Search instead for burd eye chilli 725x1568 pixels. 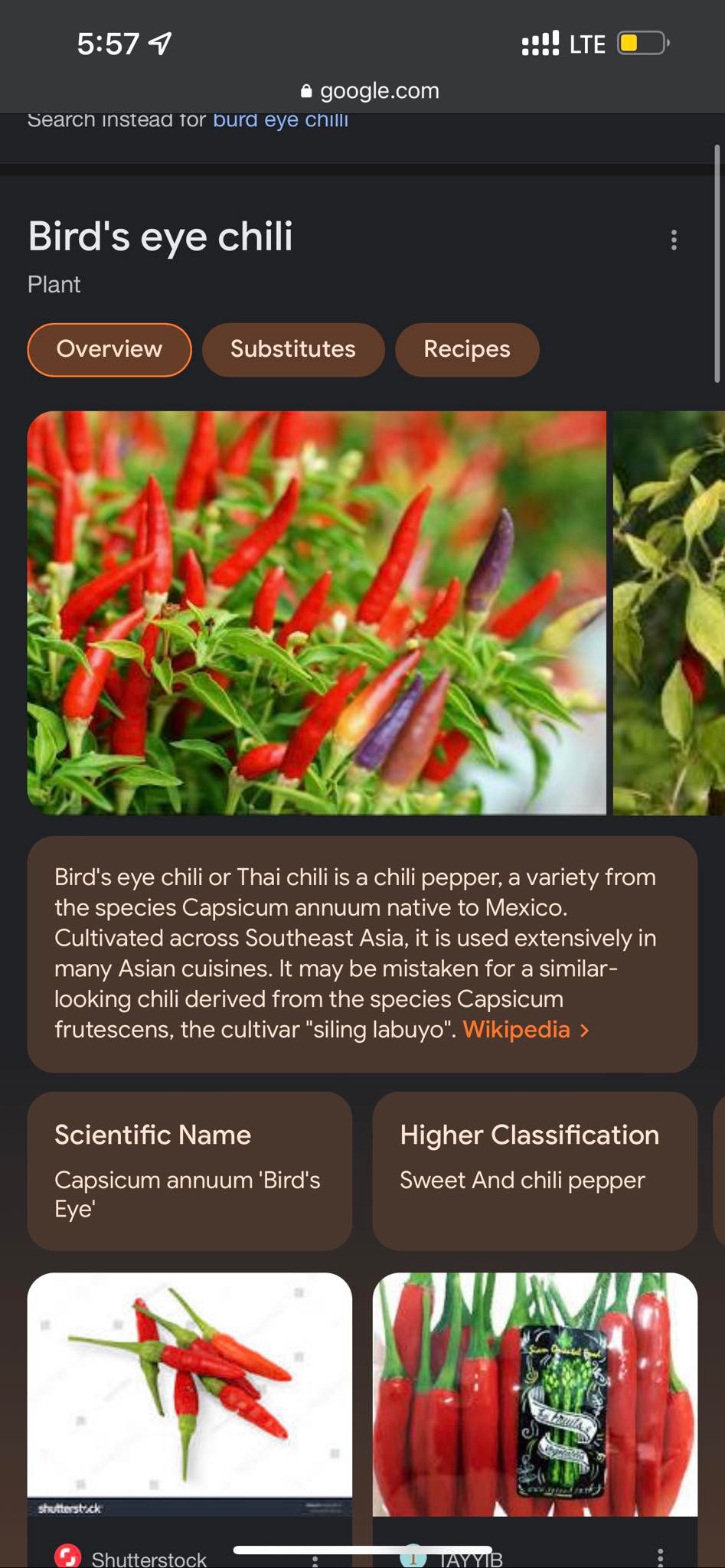coord(280,120)
